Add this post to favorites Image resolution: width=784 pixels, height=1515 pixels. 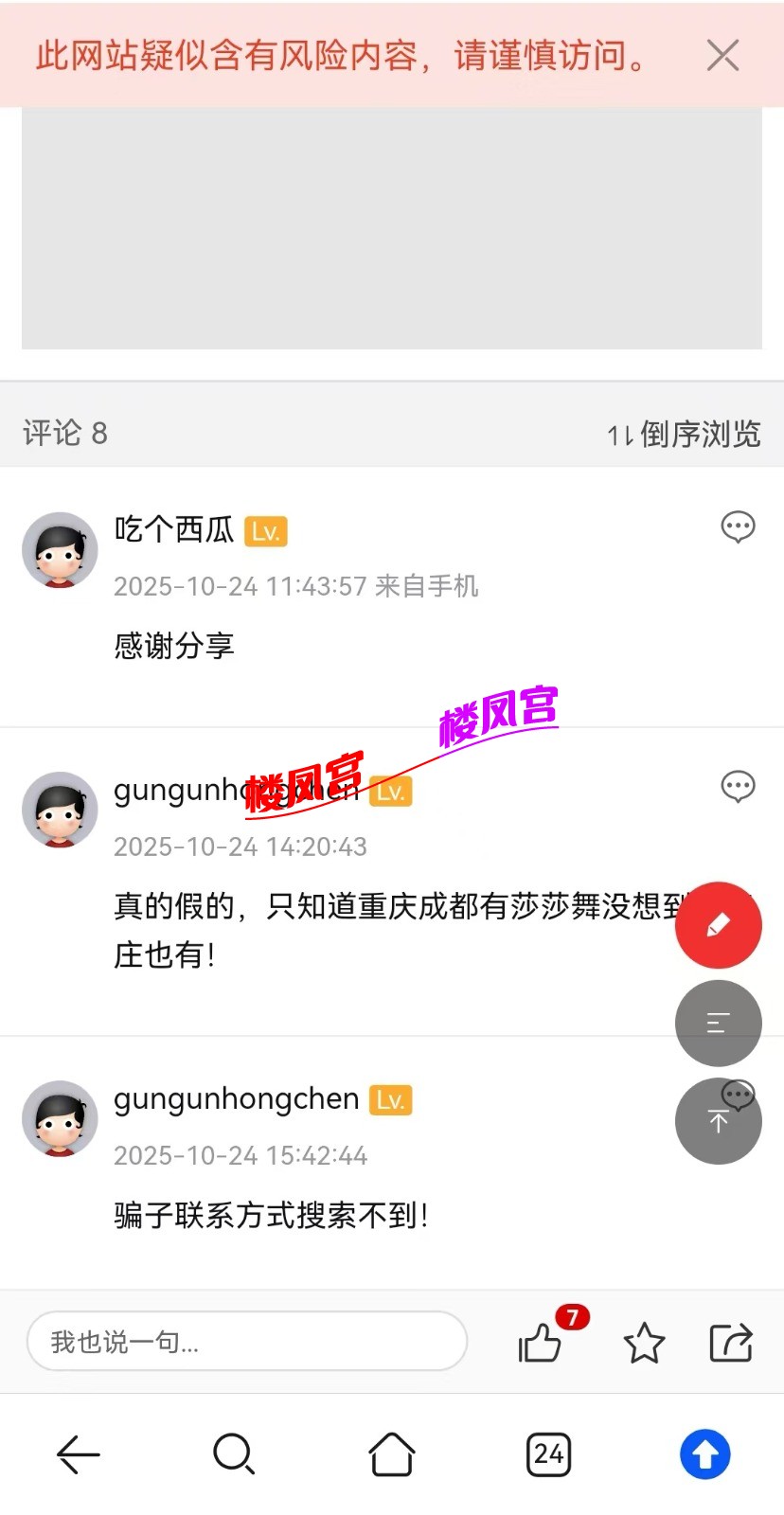[644, 1343]
